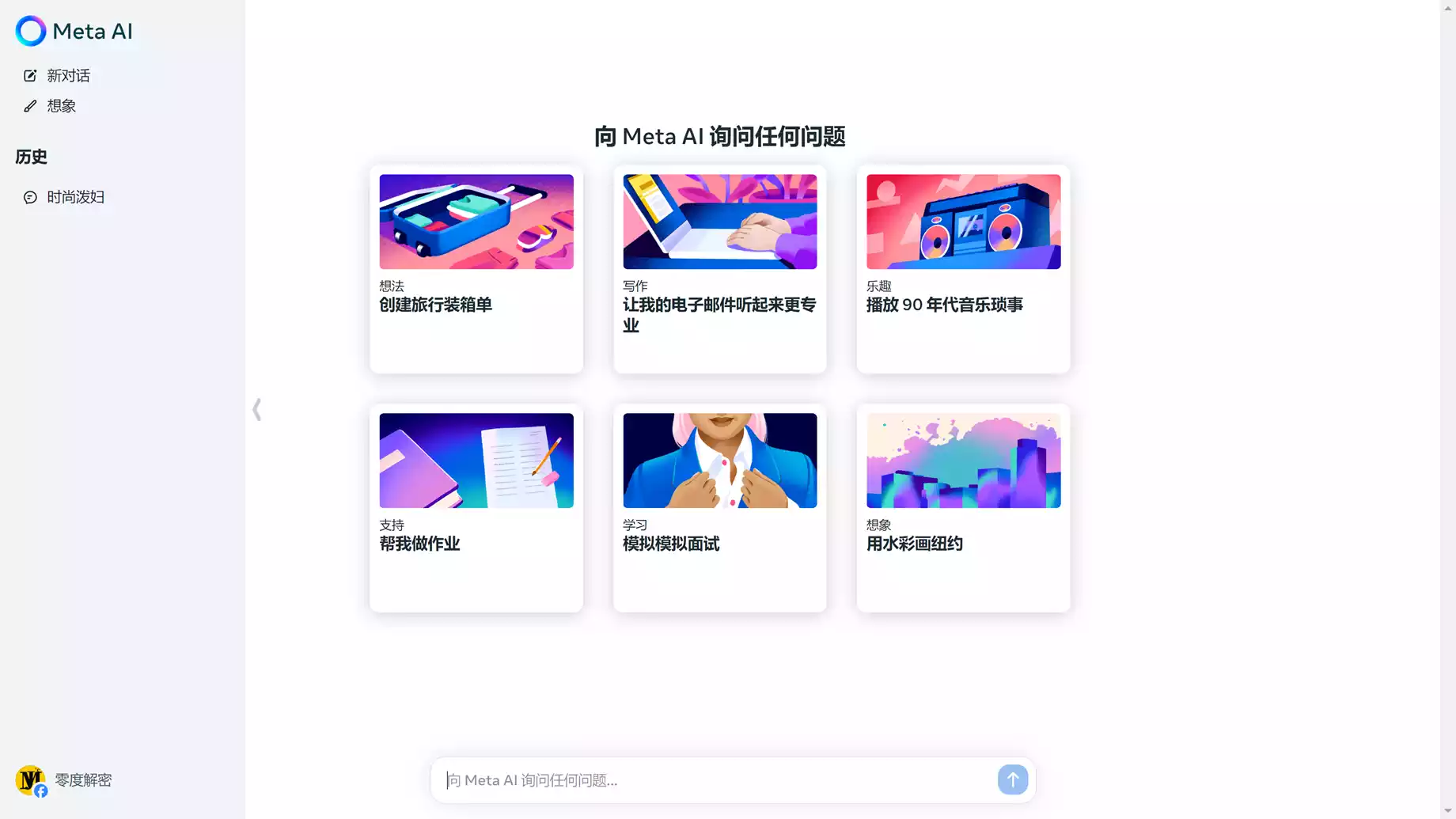Choose the 让我的电子邮件听起来更专业 card
The image size is (1456, 819).
(719, 269)
